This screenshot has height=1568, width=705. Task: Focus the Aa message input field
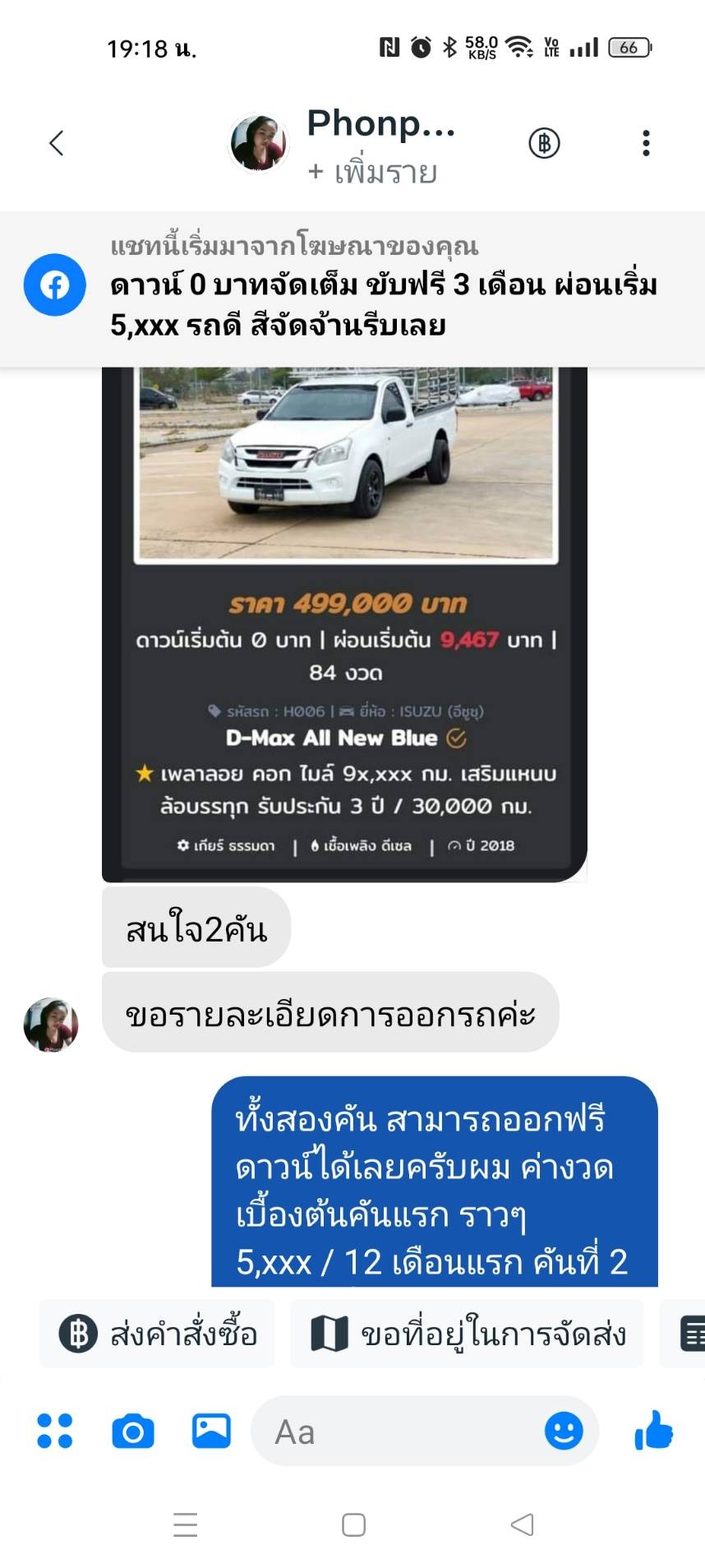[394, 1432]
